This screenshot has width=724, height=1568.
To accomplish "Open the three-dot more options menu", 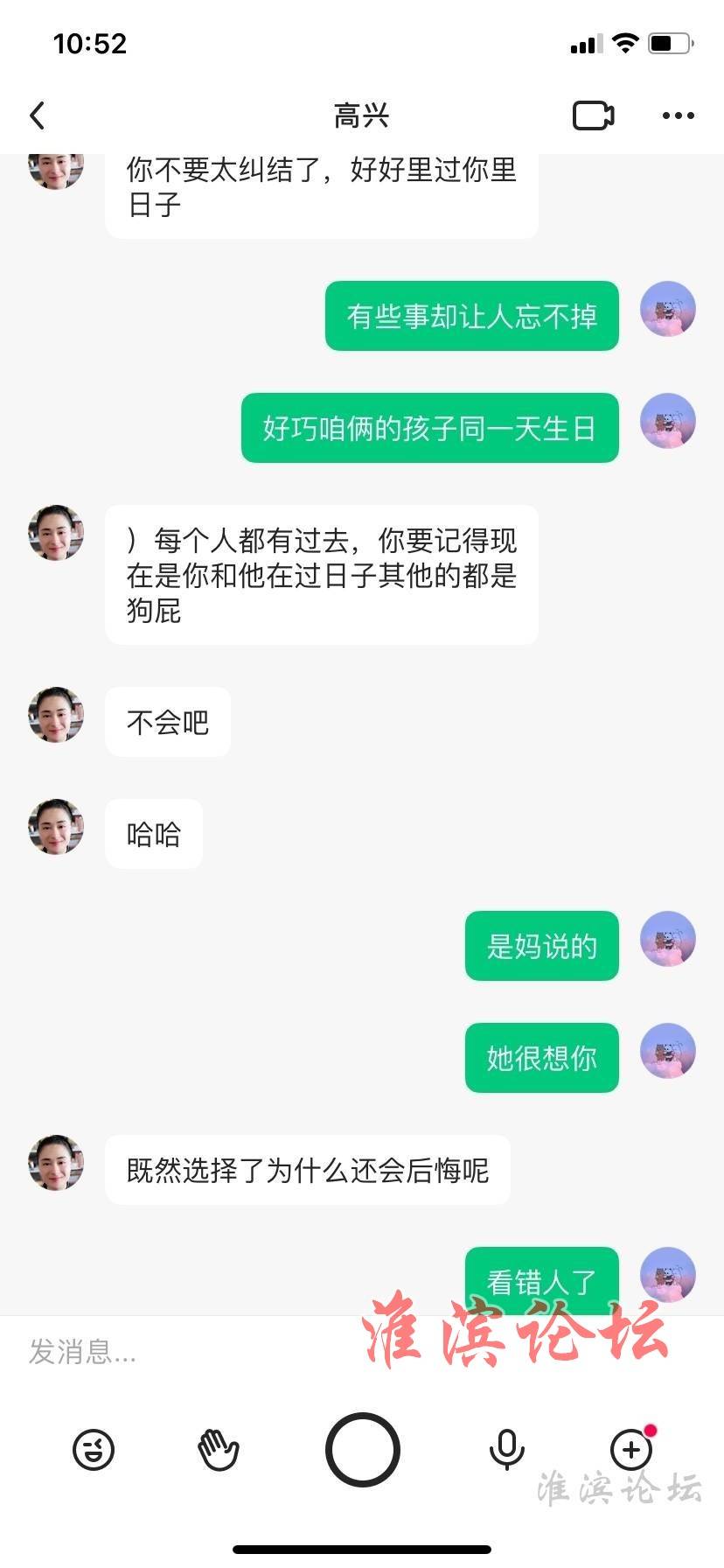I will point(678,115).
